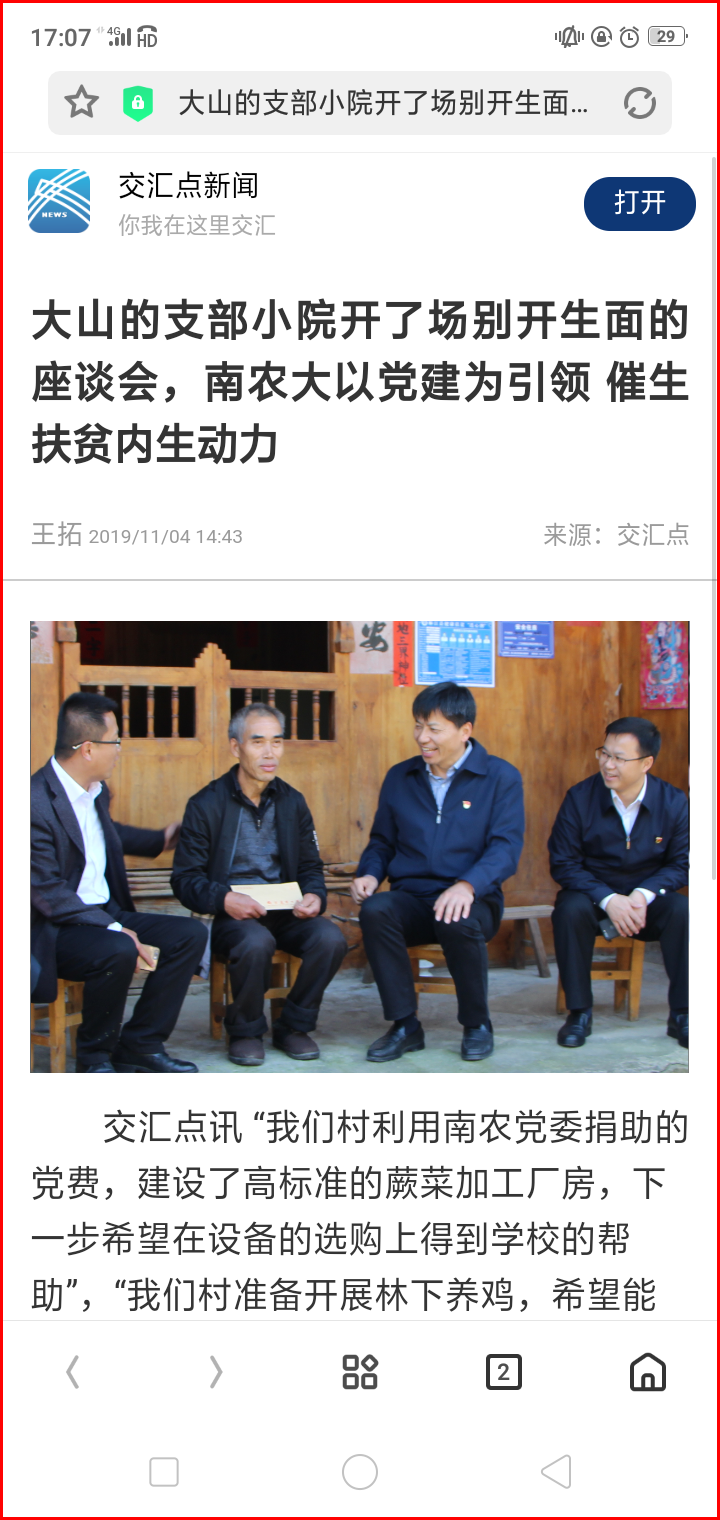This screenshot has height=1520, width=720.
Task: Go to the browser home page
Action: point(647,1372)
